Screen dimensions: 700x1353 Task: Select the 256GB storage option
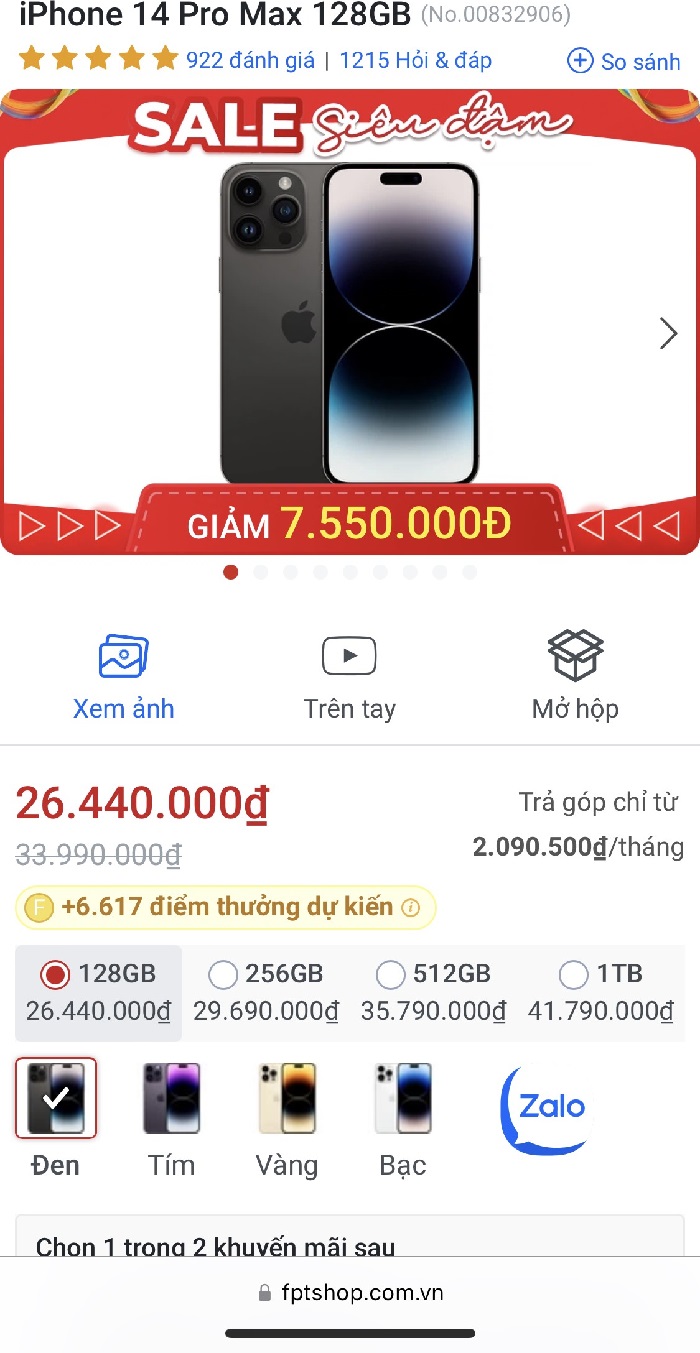coord(266,992)
